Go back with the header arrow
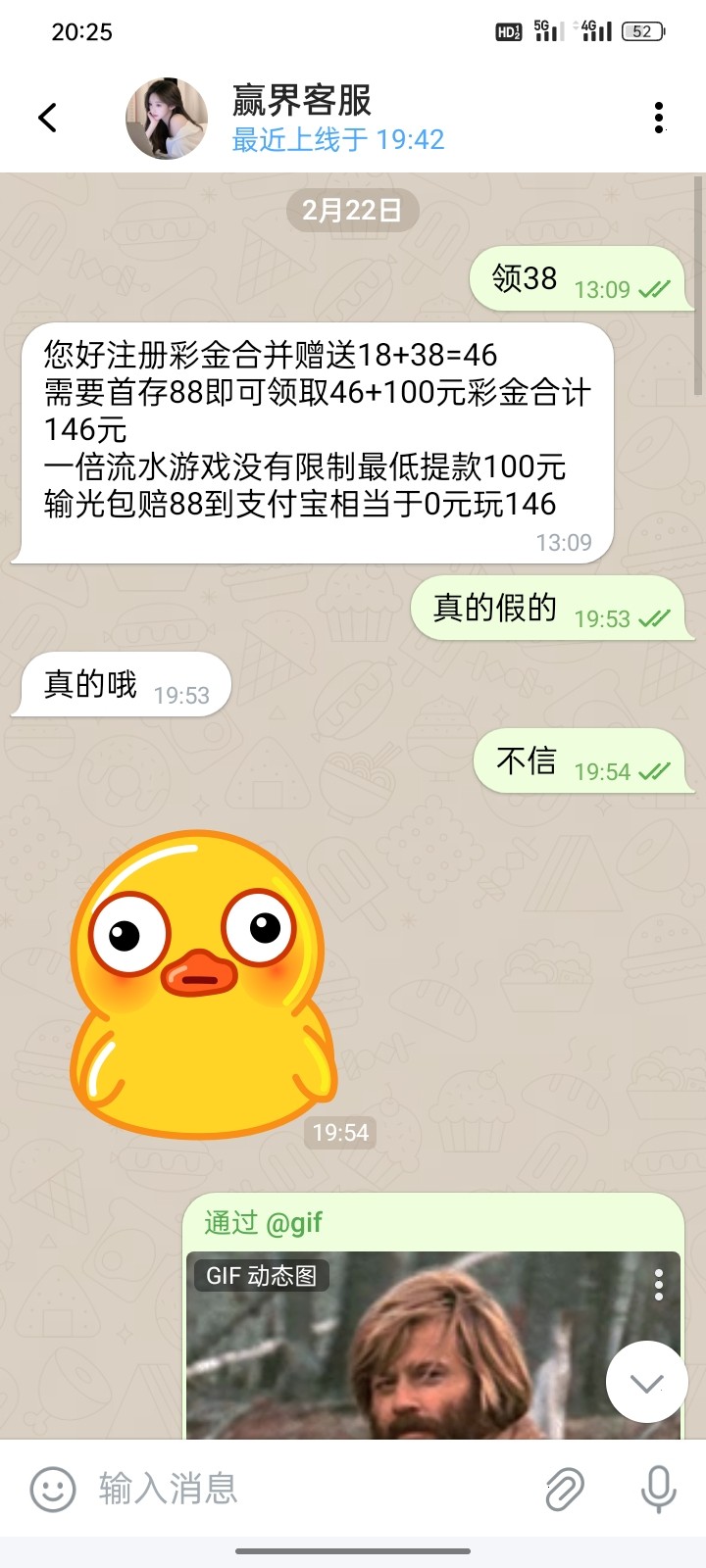The height and width of the screenshot is (1568, 706). click(47, 118)
